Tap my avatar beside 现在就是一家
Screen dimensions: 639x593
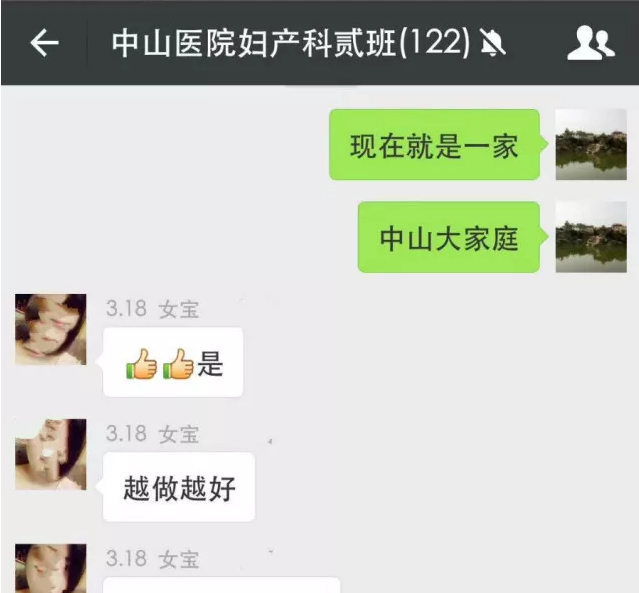point(590,145)
